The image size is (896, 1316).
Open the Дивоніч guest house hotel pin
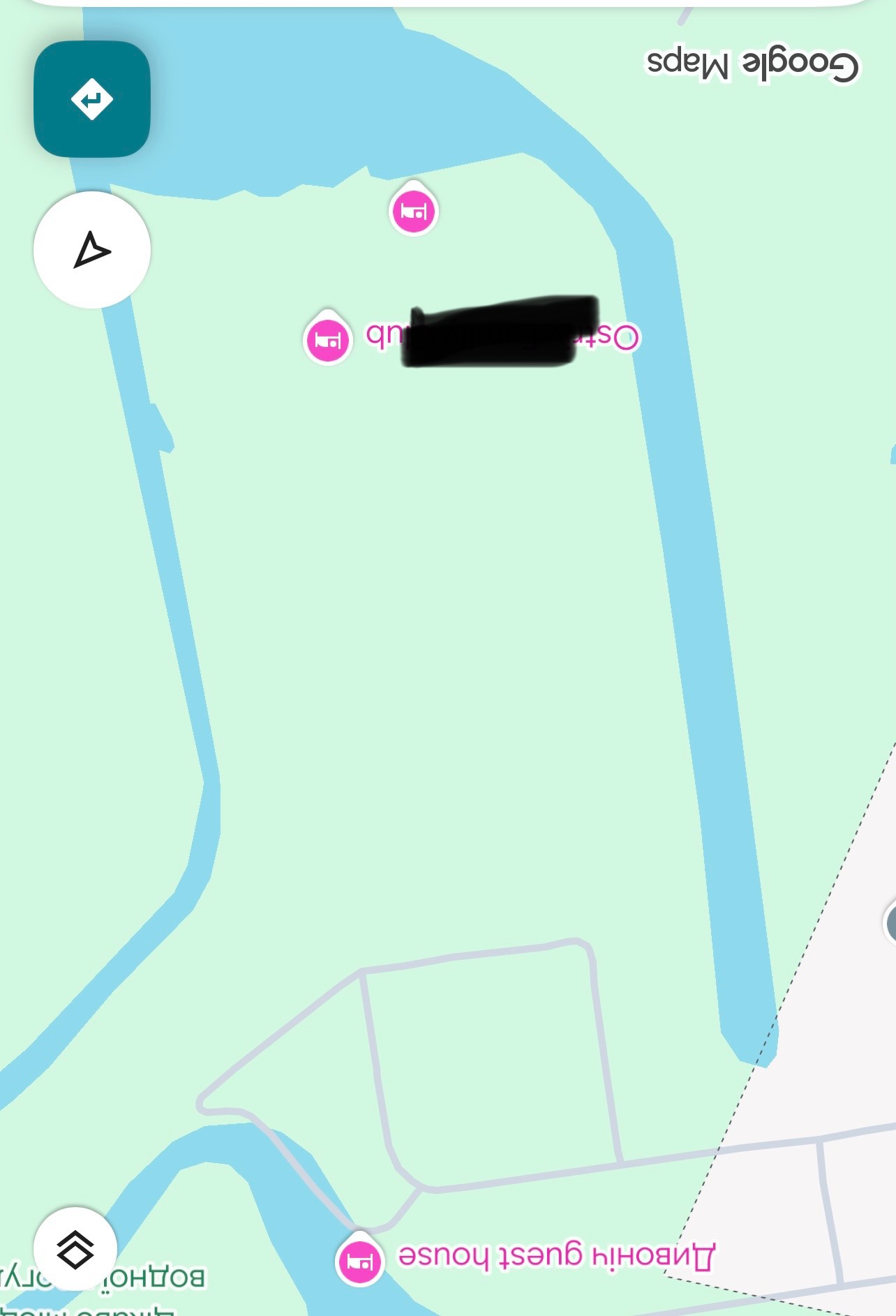click(x=360, y=1261)
